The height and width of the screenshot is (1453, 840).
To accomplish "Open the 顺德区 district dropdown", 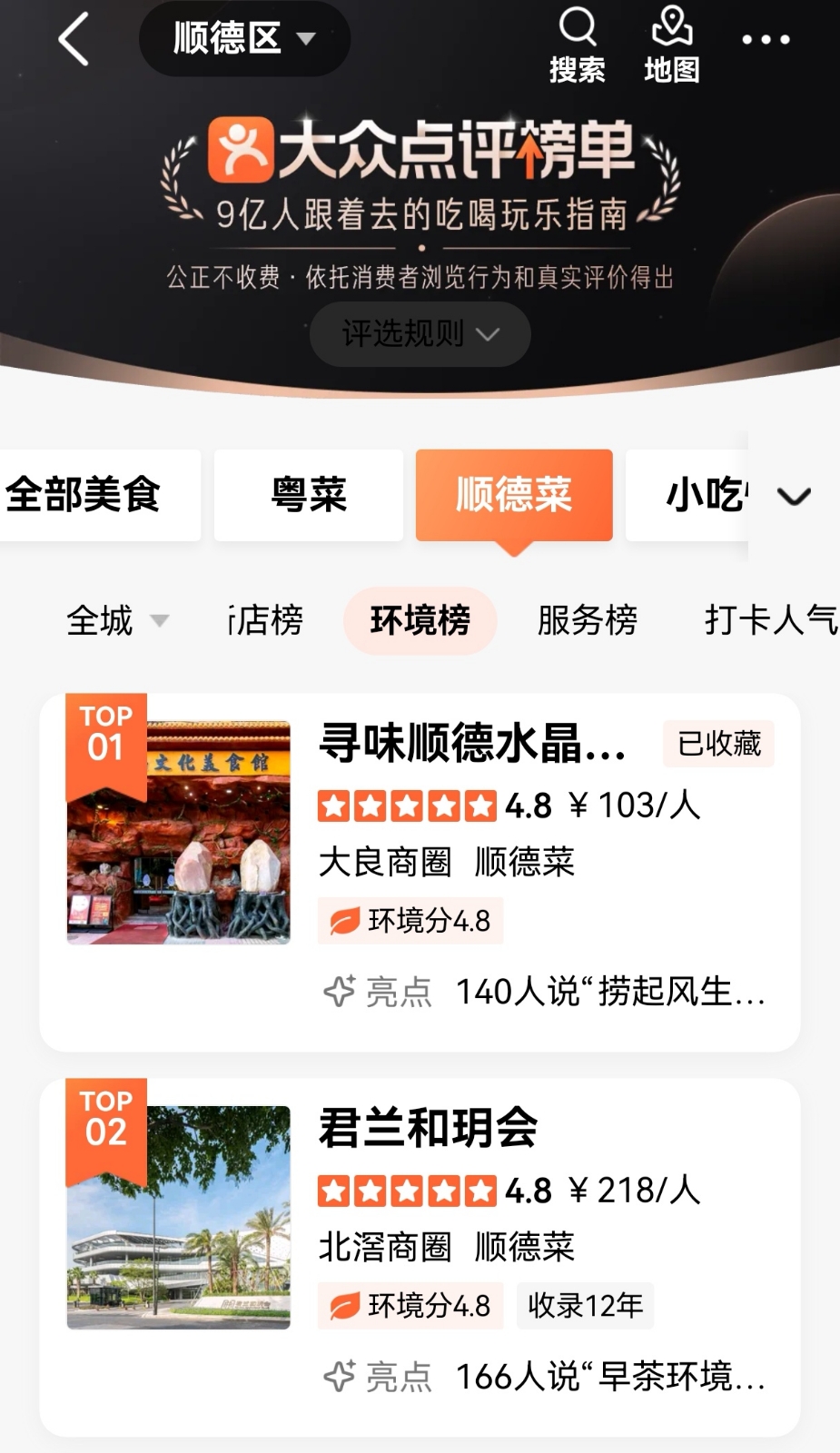I will tap(243, 39).
